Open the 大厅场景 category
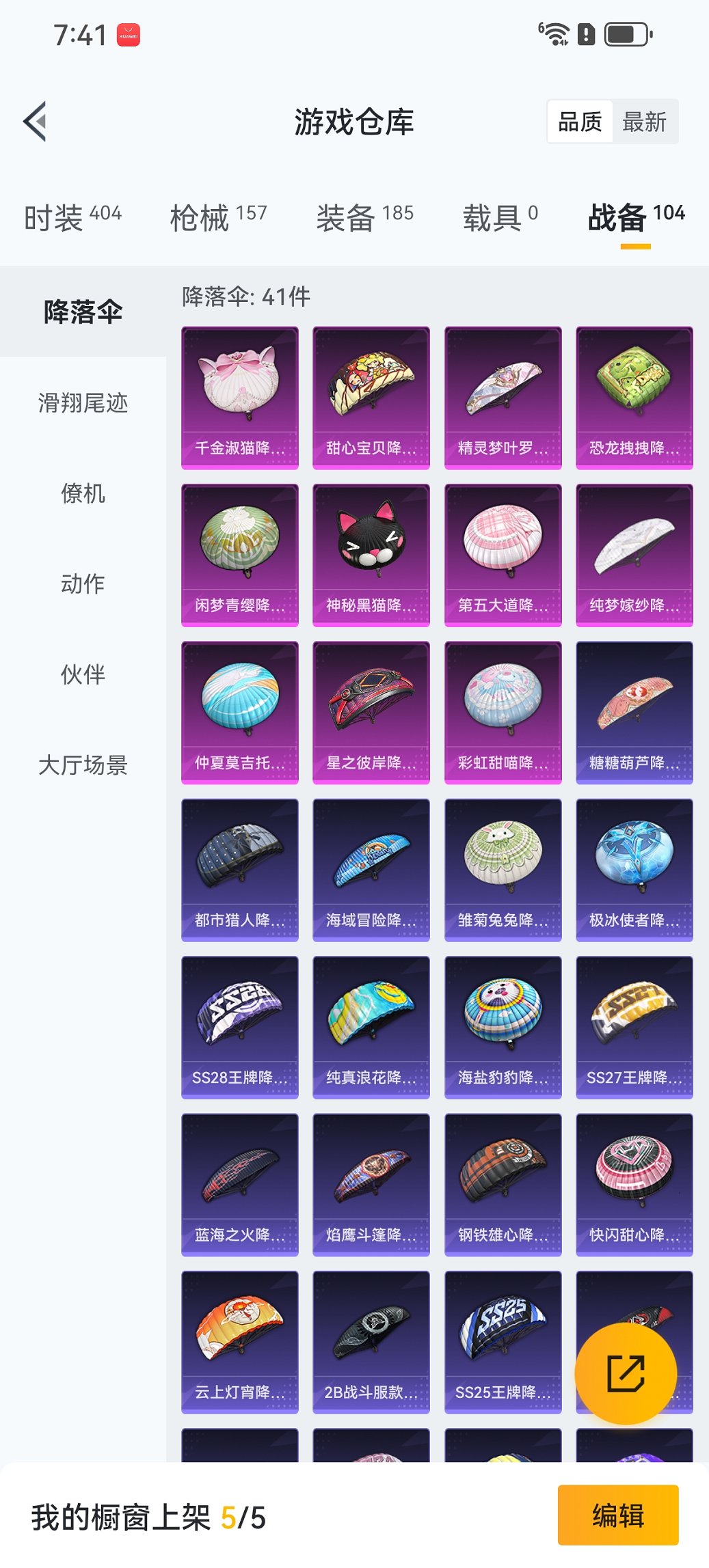 click(83, 765)
